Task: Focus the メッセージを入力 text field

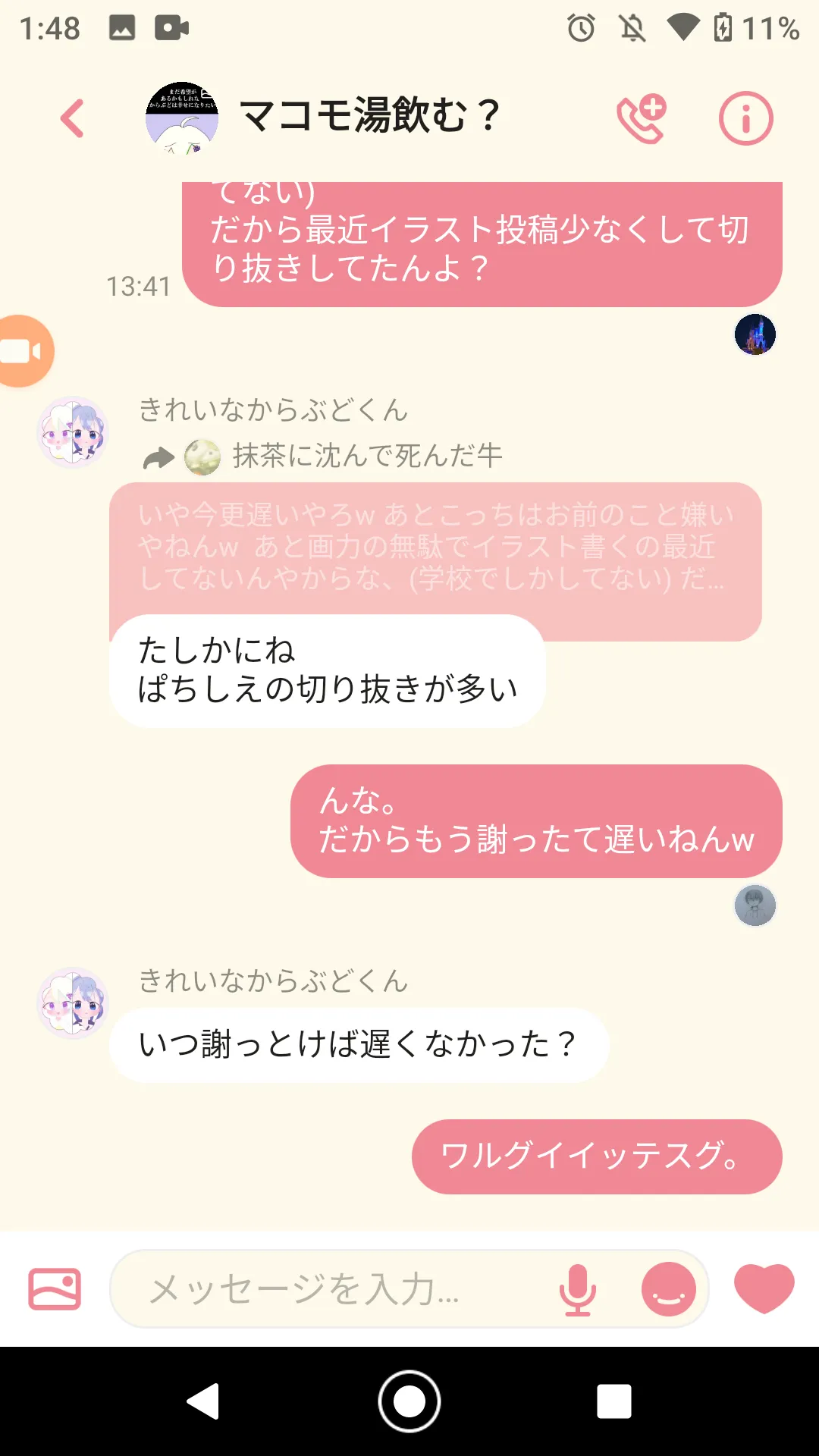Action: tap(334, 1288)
